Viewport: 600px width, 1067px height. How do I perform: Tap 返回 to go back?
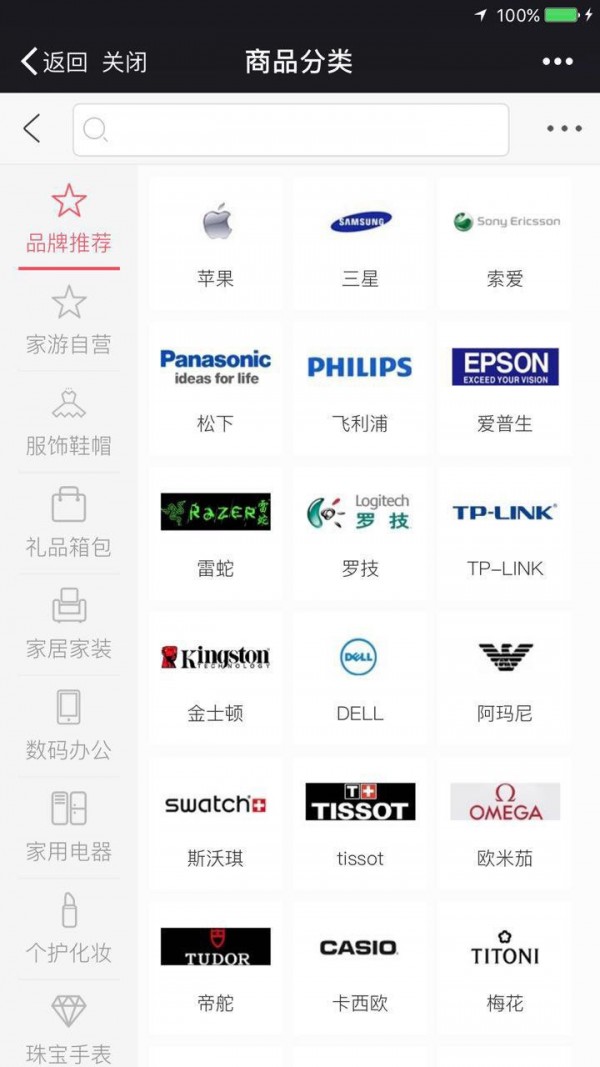54,62
